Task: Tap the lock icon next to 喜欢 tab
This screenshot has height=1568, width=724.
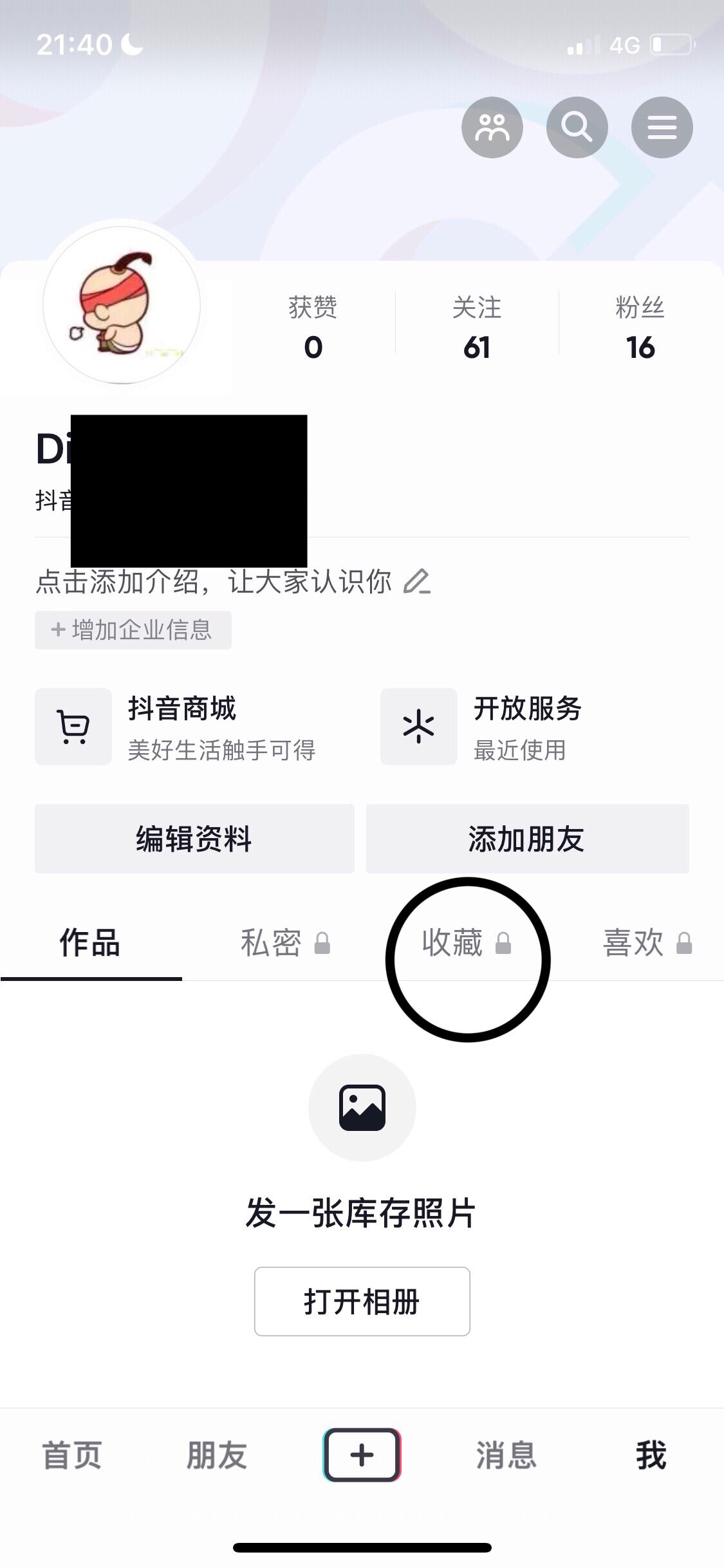Action: point(683,943)
